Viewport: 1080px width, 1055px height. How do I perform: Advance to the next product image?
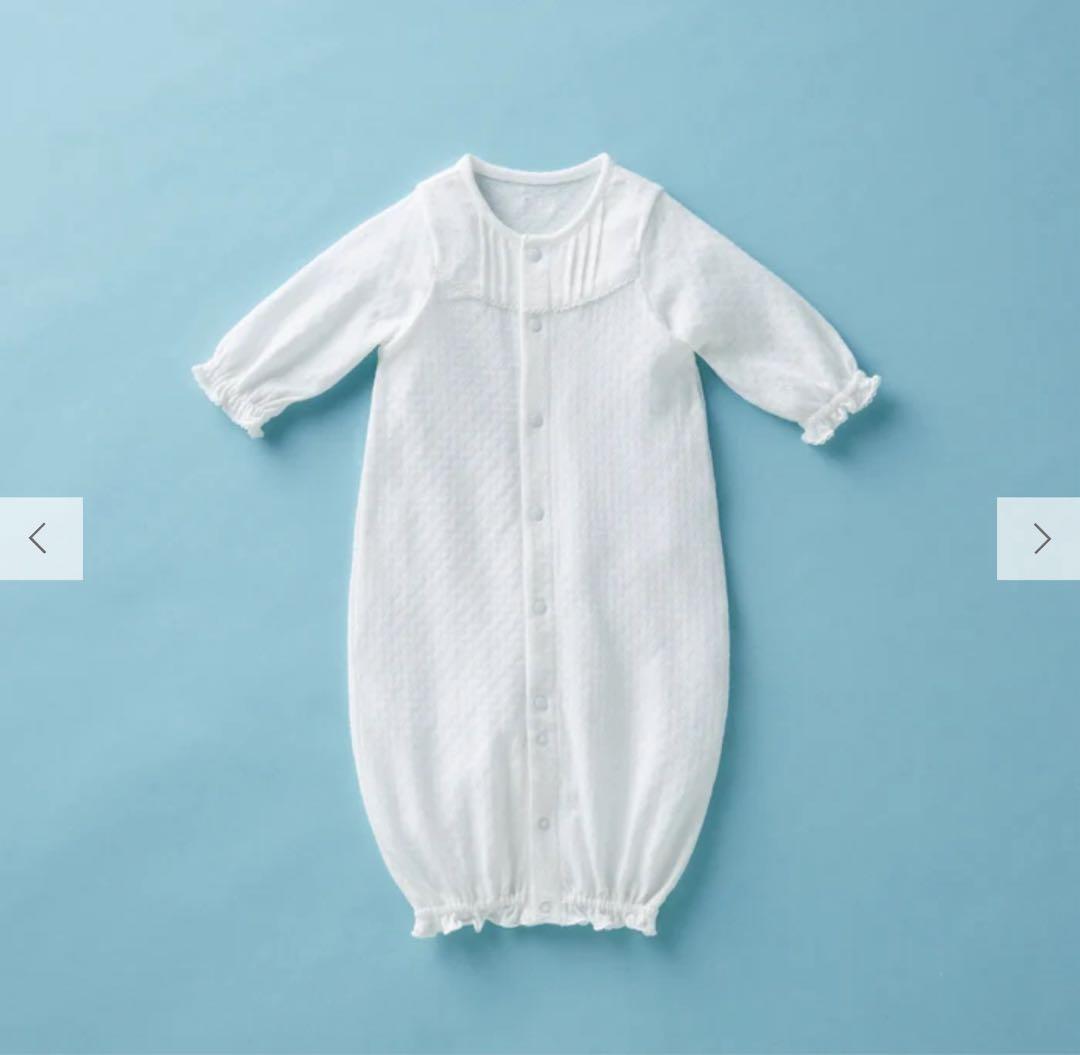pos(1039,538)
